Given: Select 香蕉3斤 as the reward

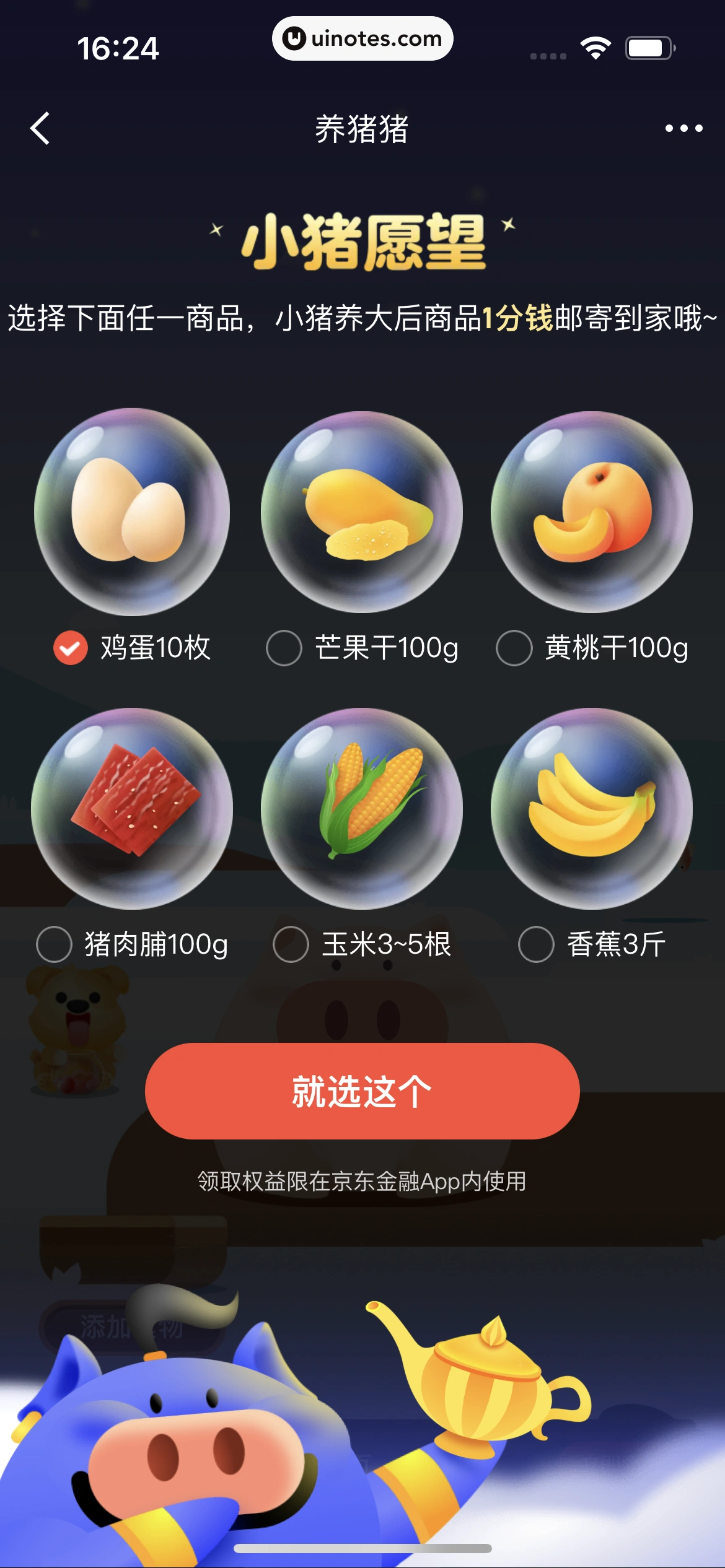Looking at the screenshot, I should point(536,944).
